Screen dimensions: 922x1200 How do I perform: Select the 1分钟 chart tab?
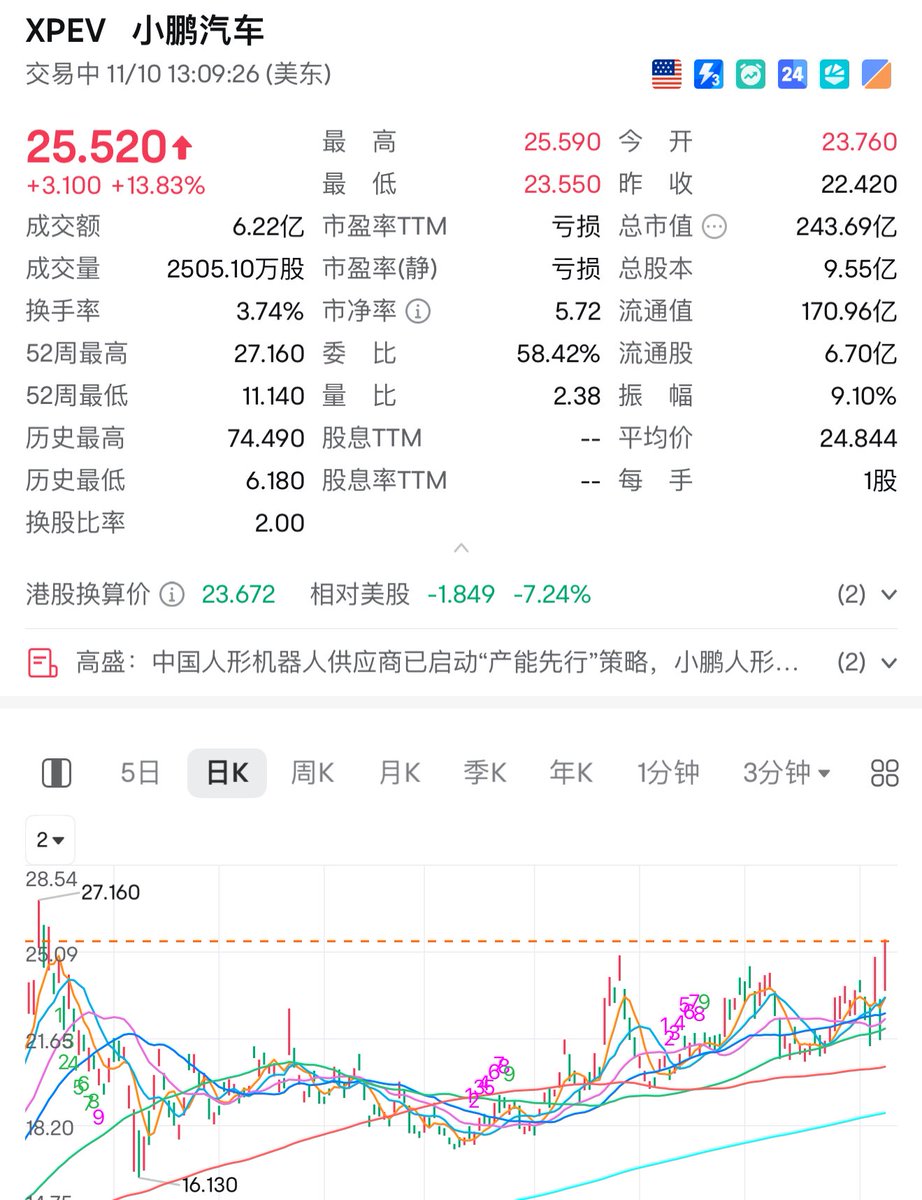[x=668, y=773]
